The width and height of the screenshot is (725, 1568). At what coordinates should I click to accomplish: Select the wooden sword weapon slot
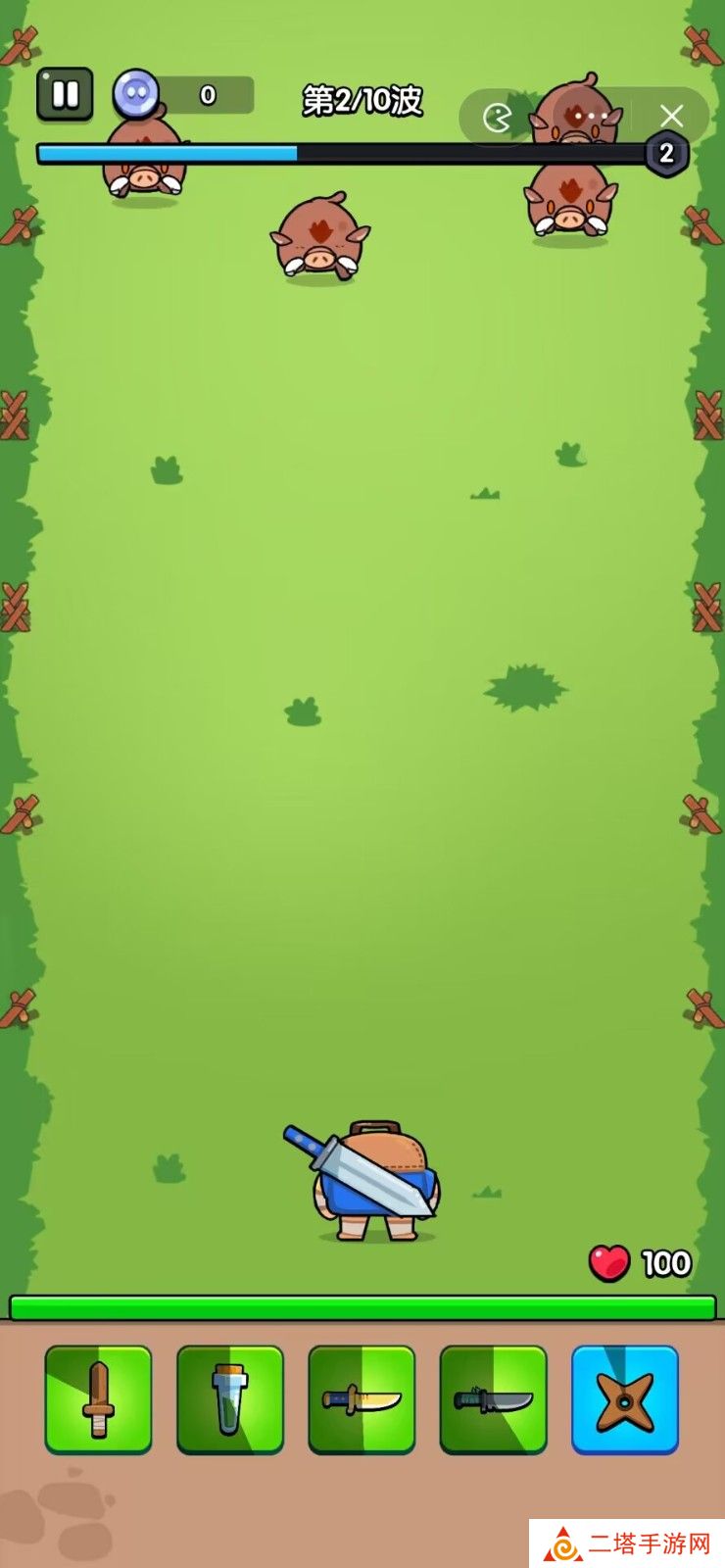pos(98,1398)
